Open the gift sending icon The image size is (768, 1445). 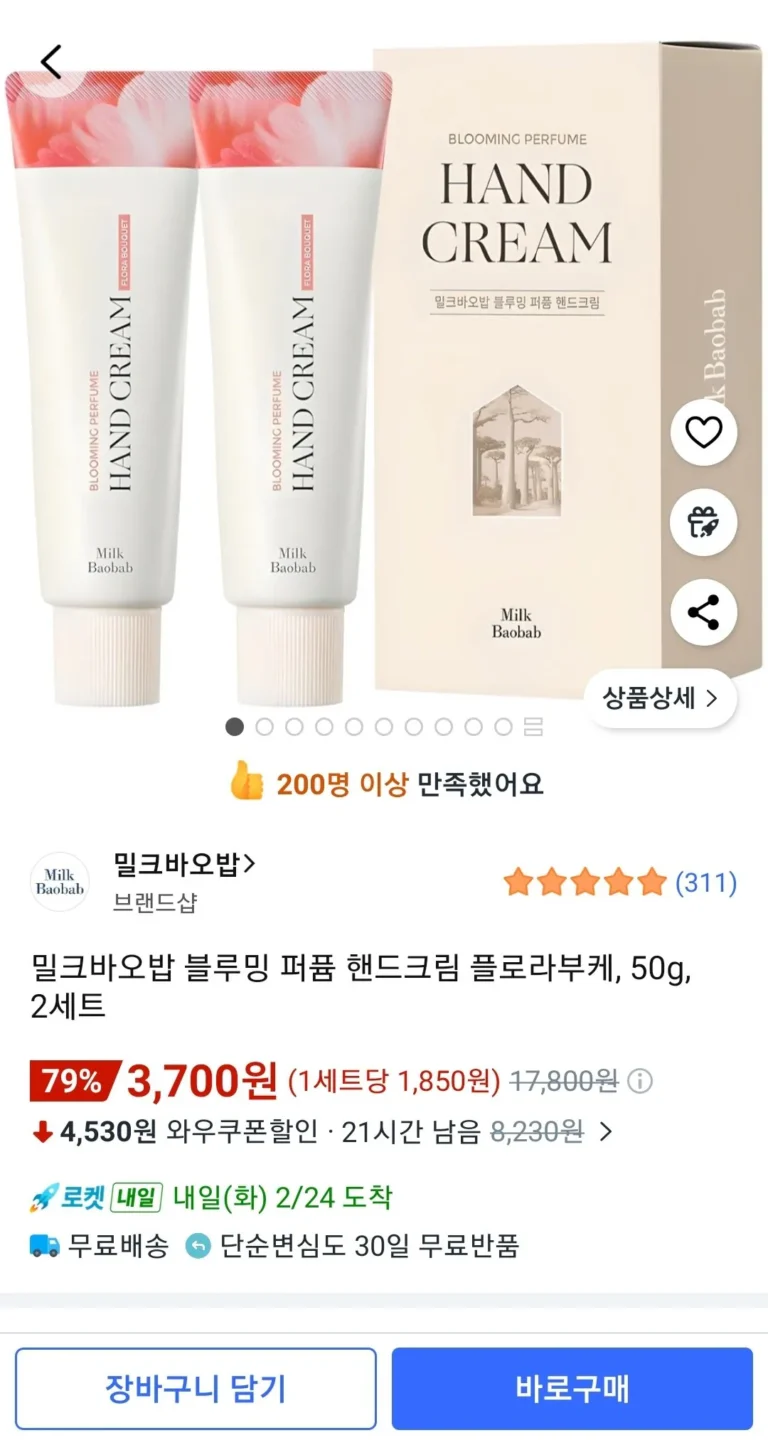pyautogui.click(x=703, y=522)
